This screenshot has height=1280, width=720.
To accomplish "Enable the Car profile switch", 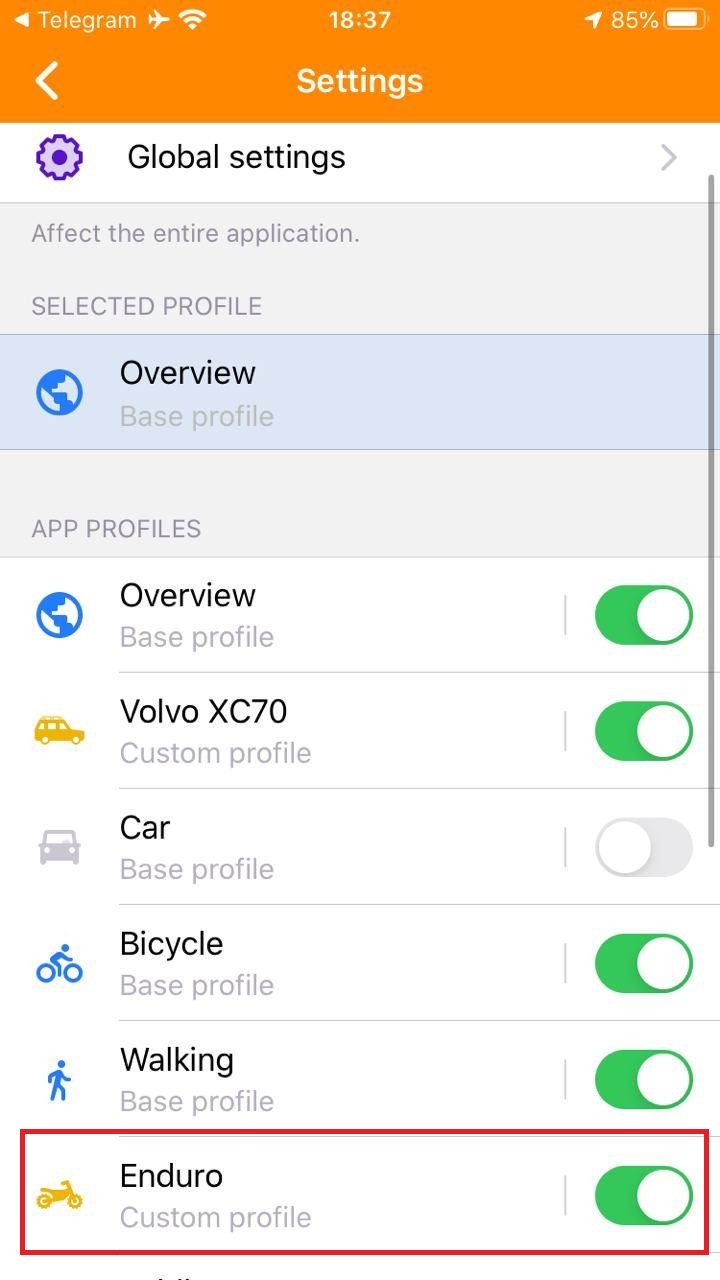I will 643,847.
